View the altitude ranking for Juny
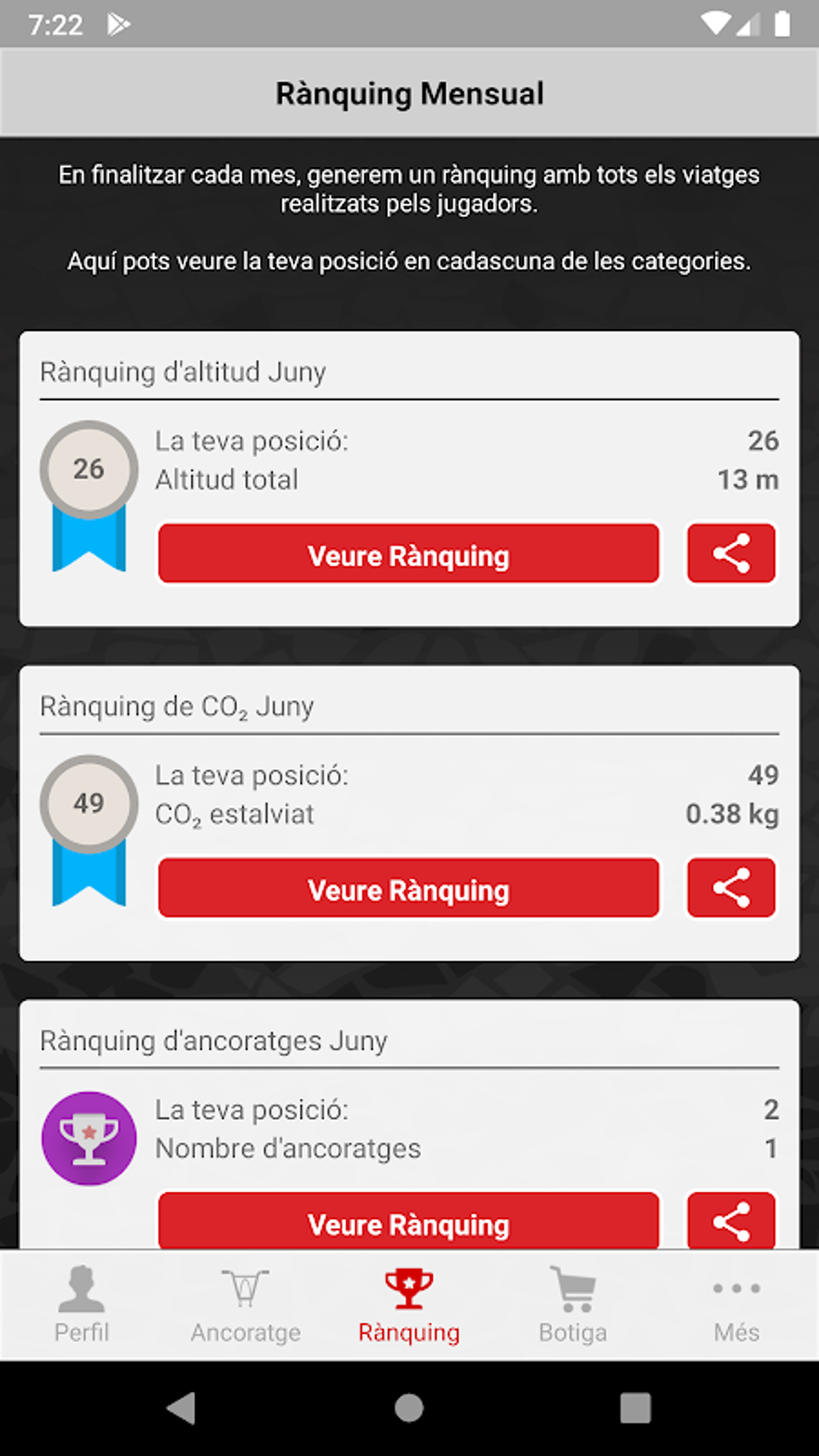 pyautogui.click(x=408, y=554)
